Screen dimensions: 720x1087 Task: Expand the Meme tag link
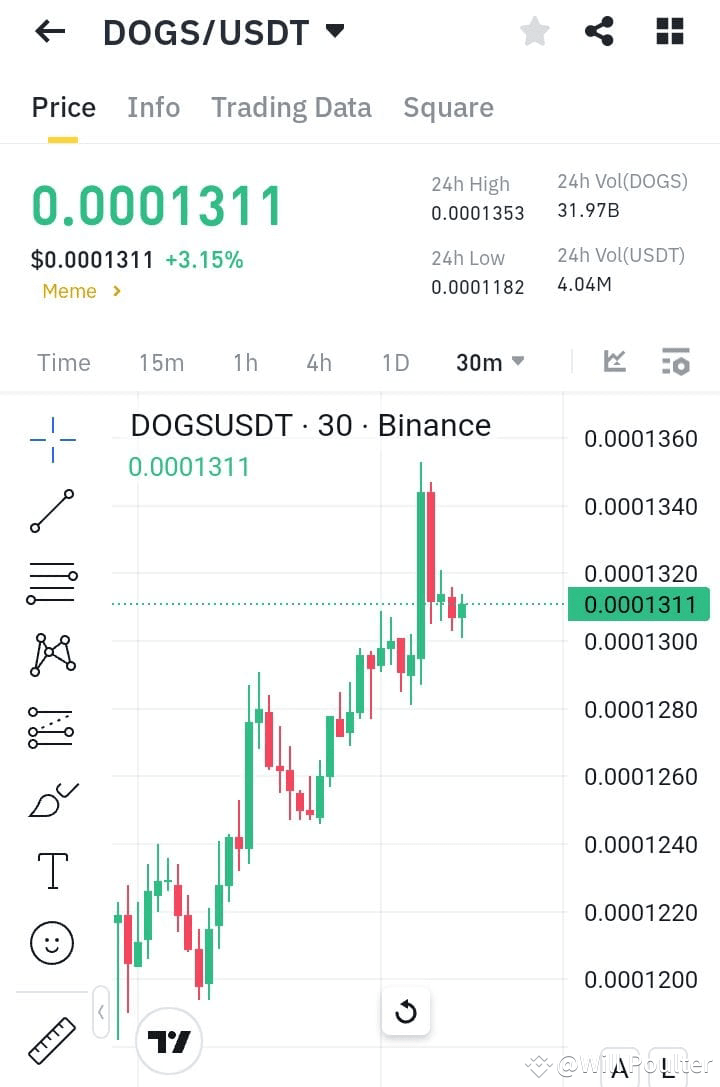coord(80,291)
